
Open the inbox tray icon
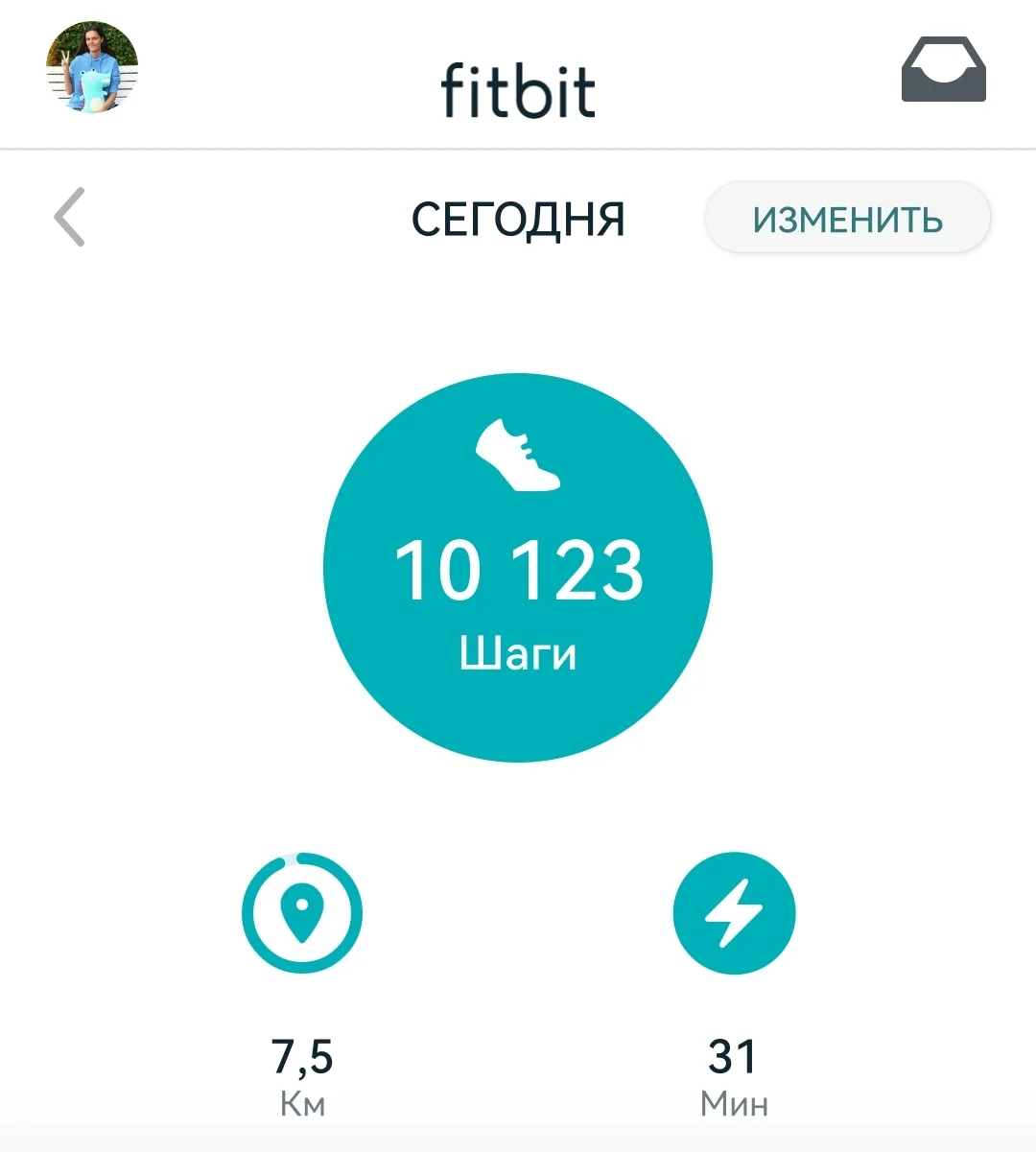tap(943, 69)
